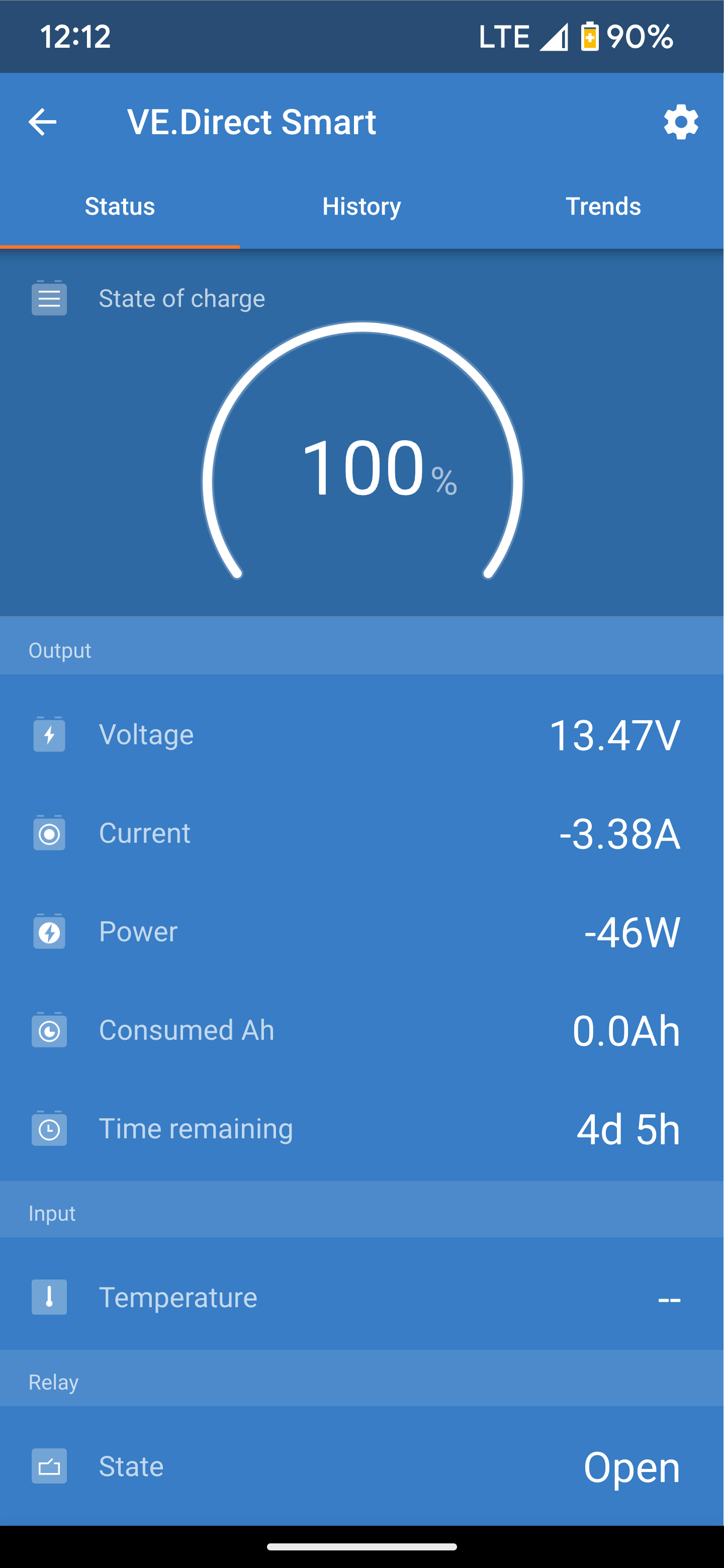Screen dimensions: 724x1568
Task: Go back using the arrow icon
Action: 43,122
